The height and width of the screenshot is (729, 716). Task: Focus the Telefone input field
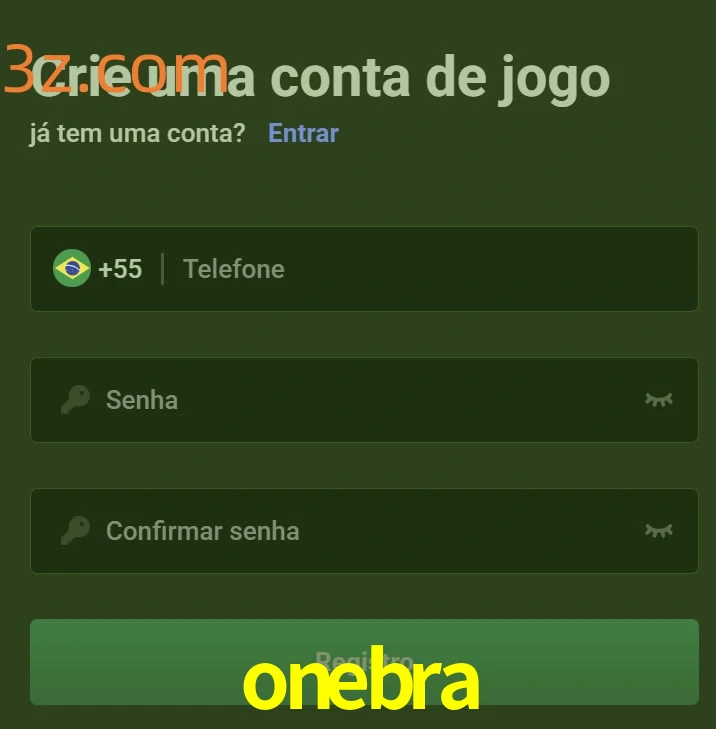[420, 269]
